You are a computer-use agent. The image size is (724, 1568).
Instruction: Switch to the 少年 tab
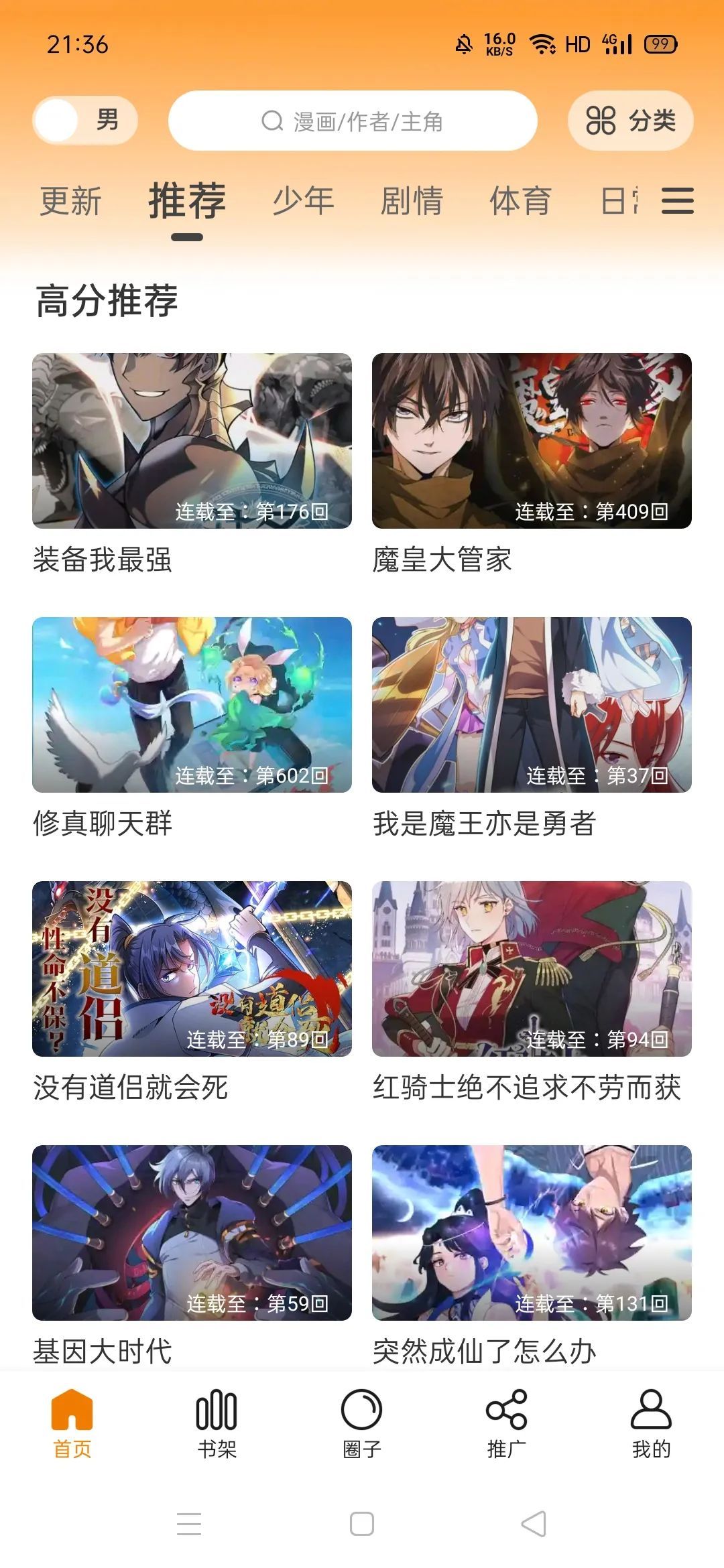pos(303,201)
